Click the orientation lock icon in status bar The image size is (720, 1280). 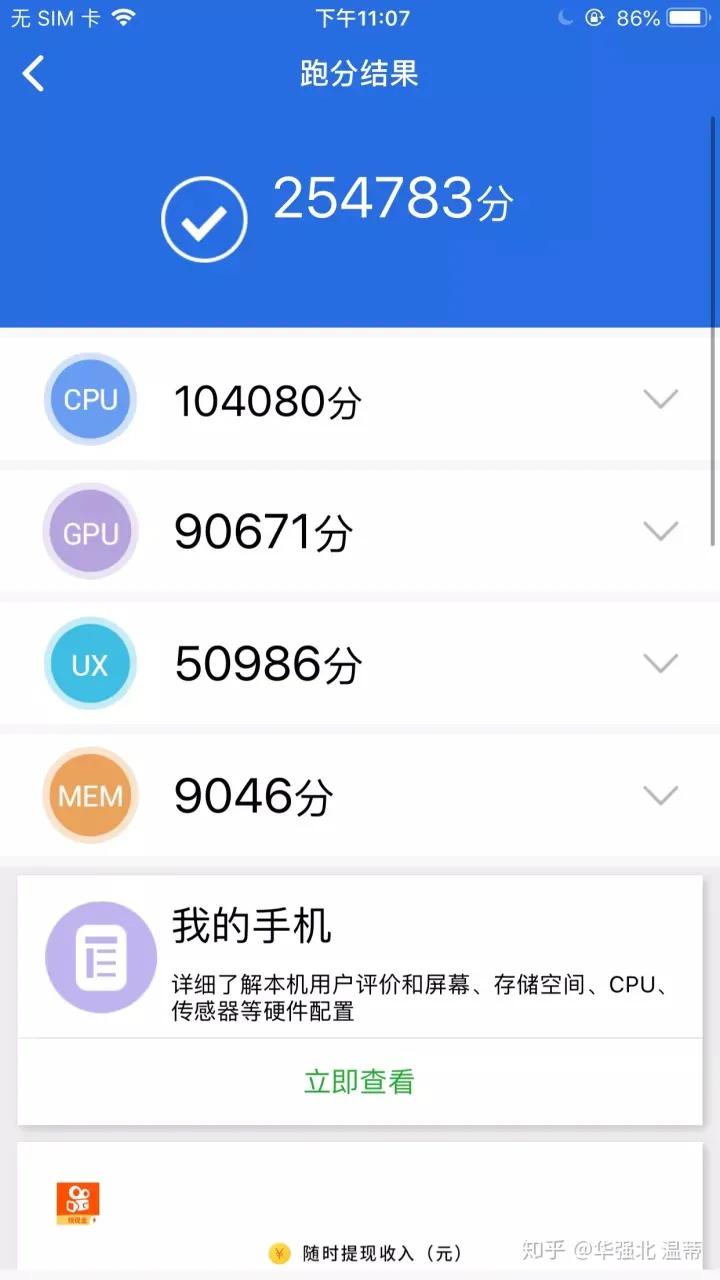[x=595, y=17]
